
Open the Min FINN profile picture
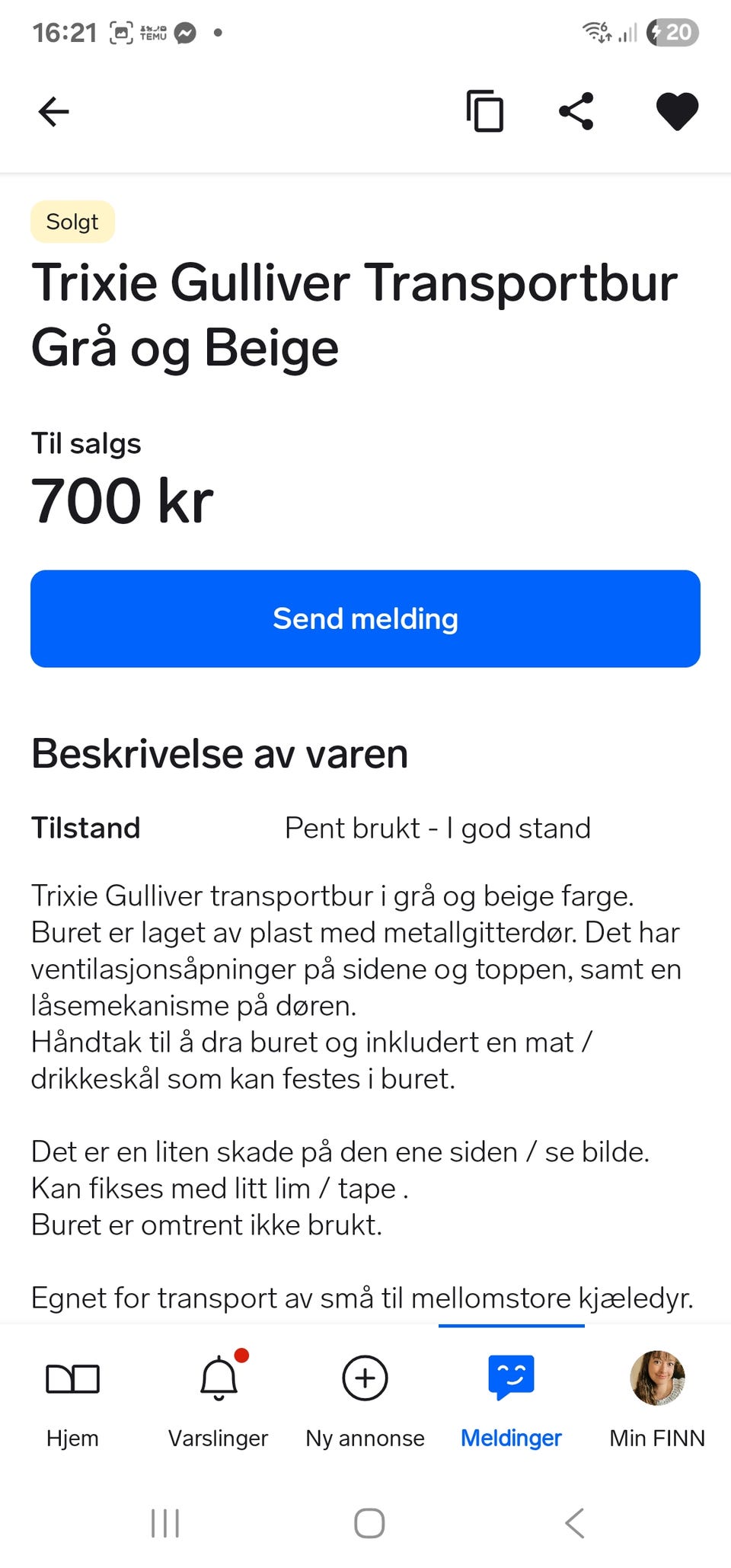point(656,1378)
